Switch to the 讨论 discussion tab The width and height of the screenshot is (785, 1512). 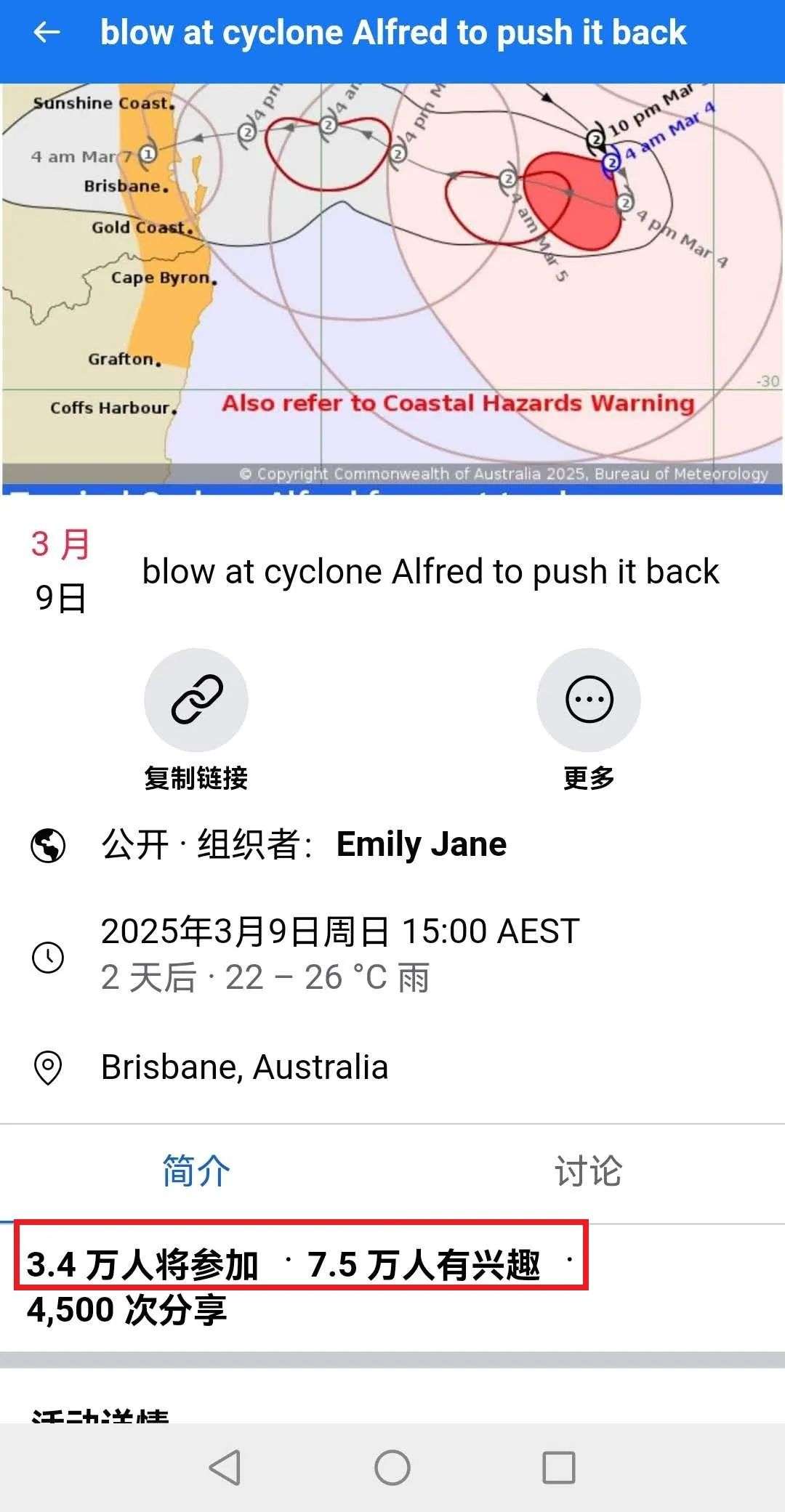[588, 1171]
